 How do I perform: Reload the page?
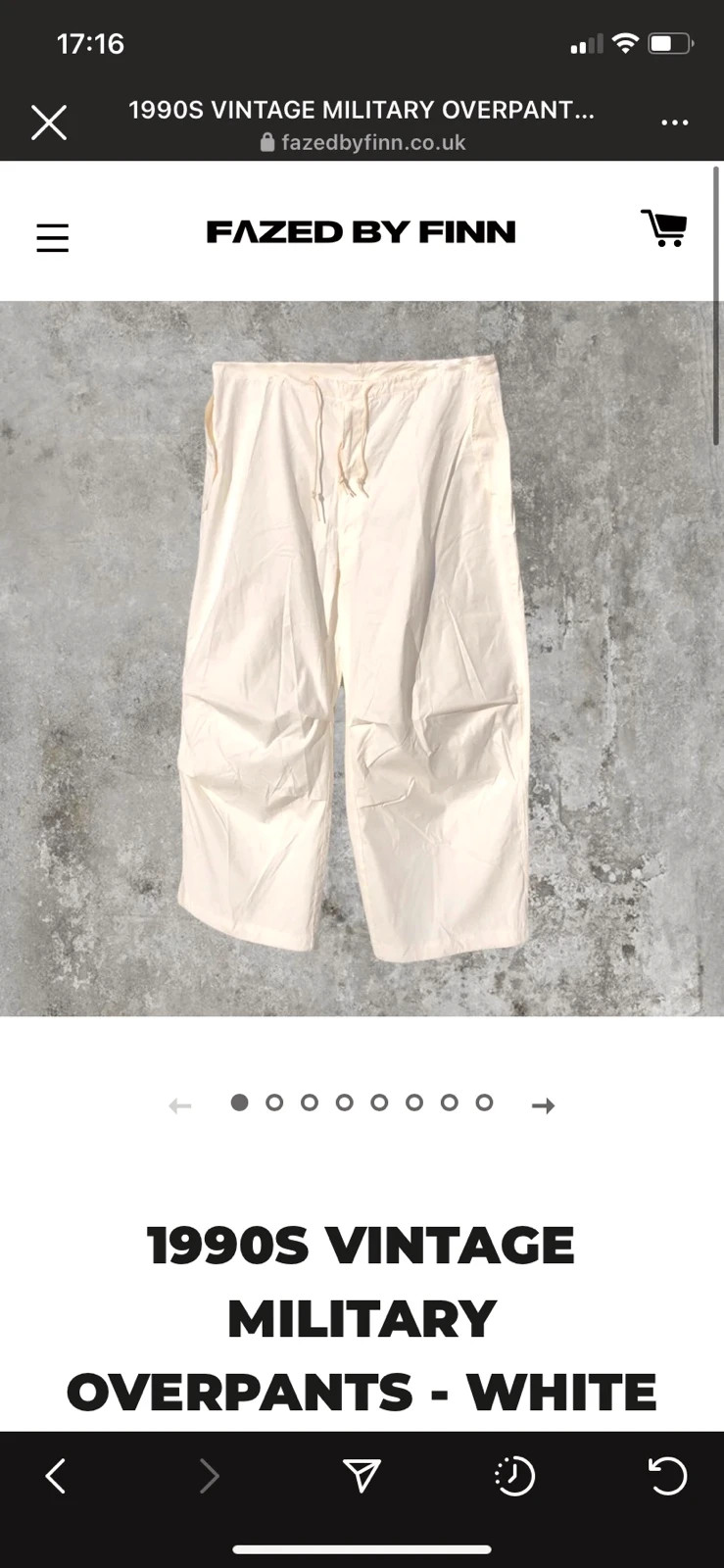[x=668, y=1476]
